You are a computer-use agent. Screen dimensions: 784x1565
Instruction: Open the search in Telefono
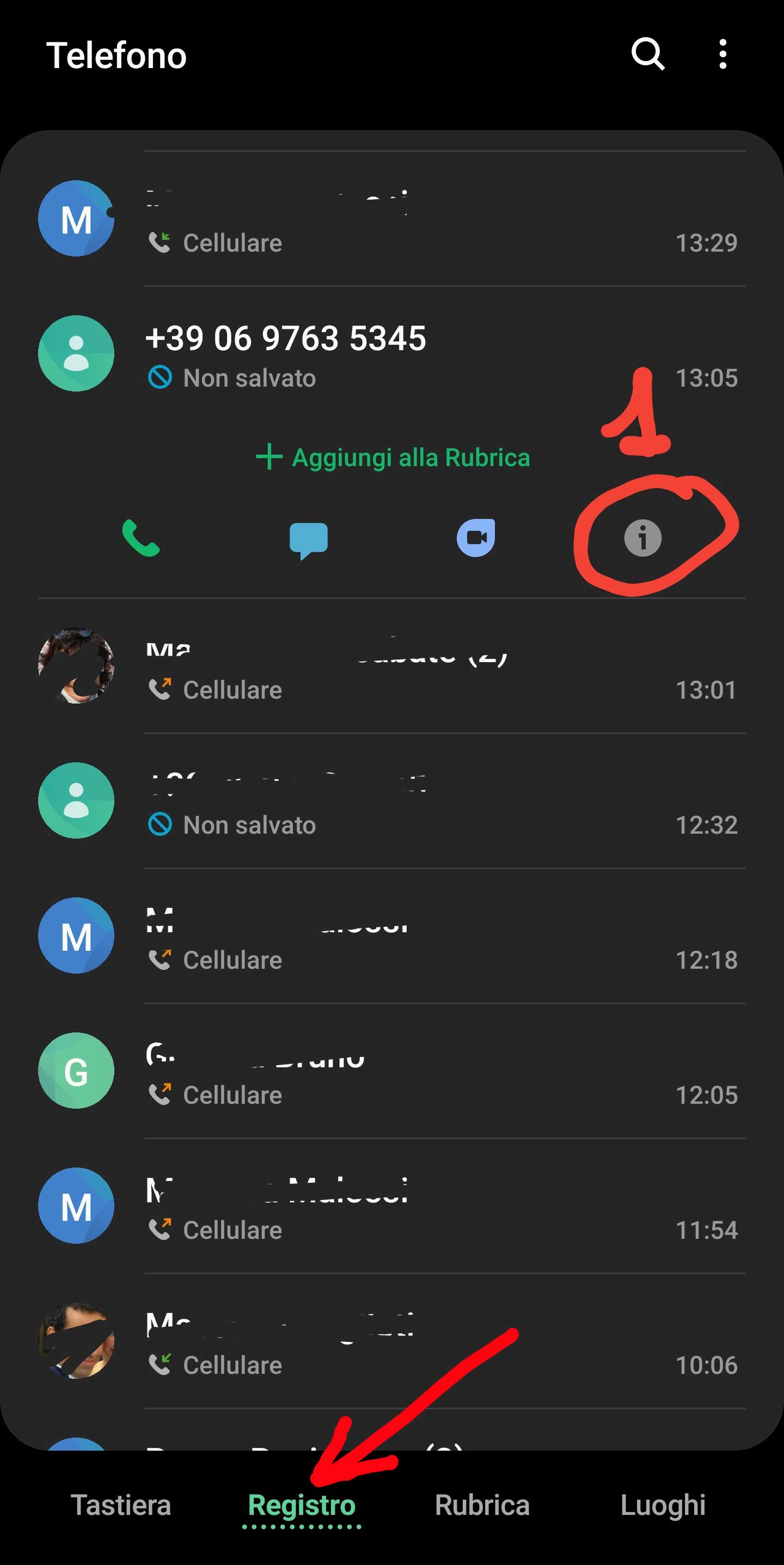click(x=647, y=54)
